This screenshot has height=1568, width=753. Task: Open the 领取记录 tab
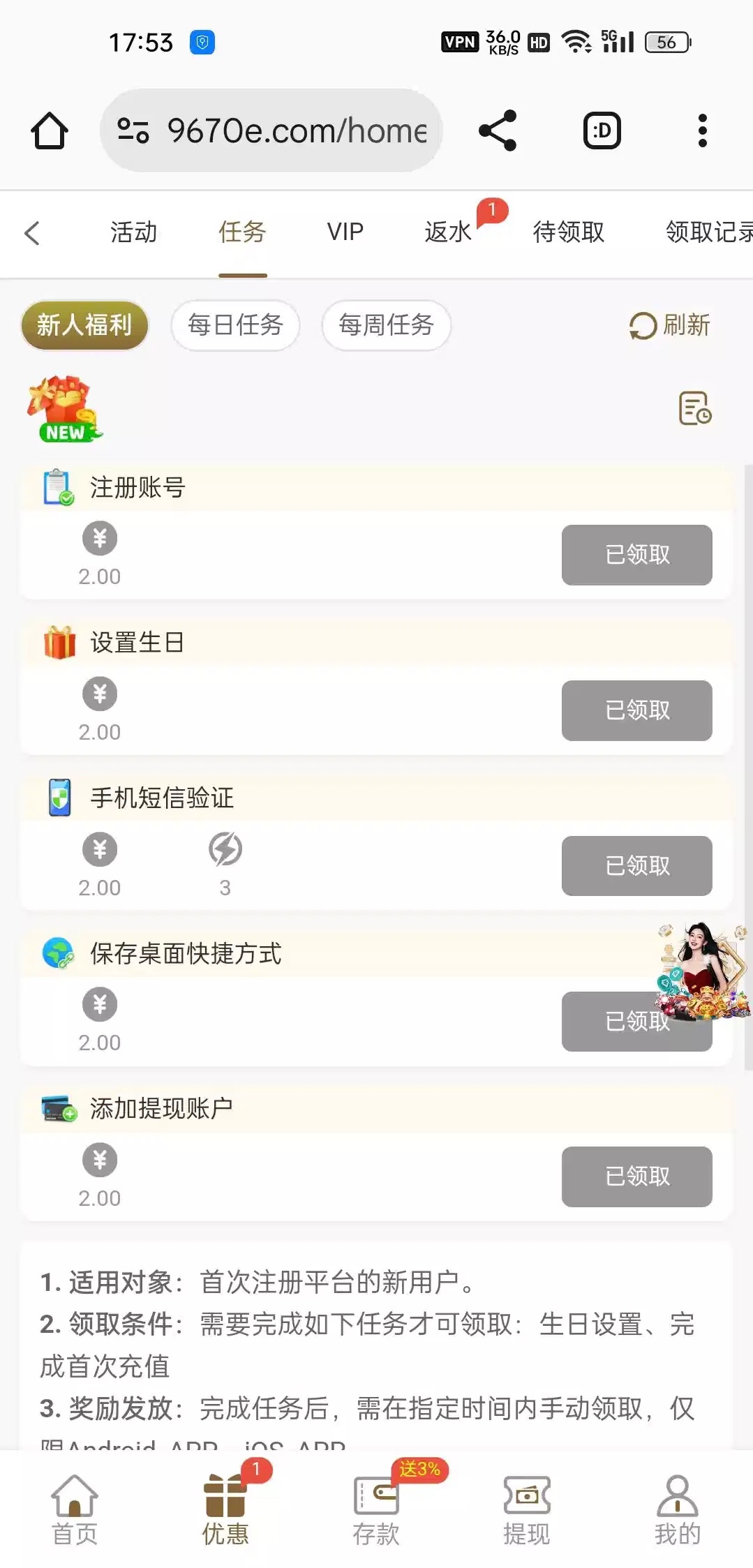click(706, 232)
